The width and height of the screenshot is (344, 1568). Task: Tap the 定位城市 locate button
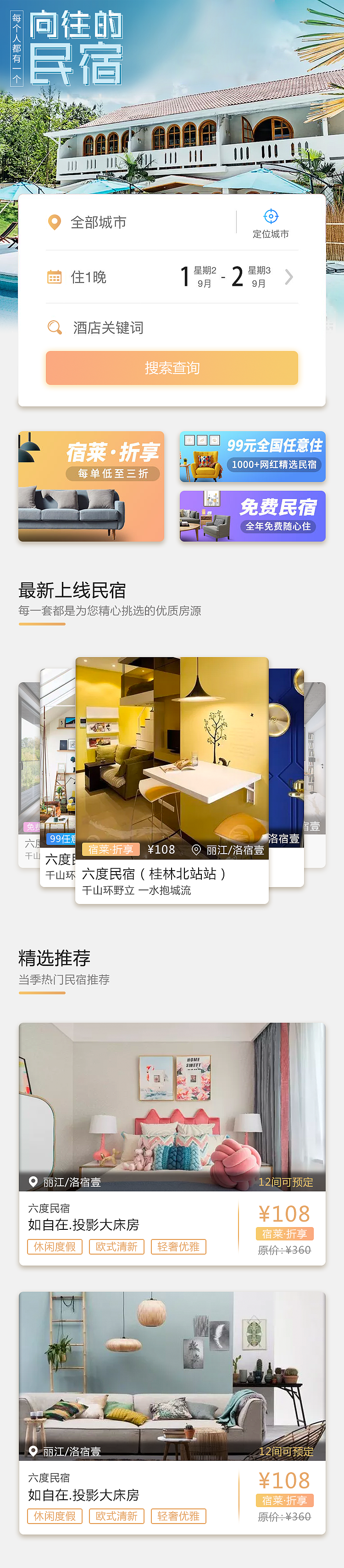(x=270, y=224)
